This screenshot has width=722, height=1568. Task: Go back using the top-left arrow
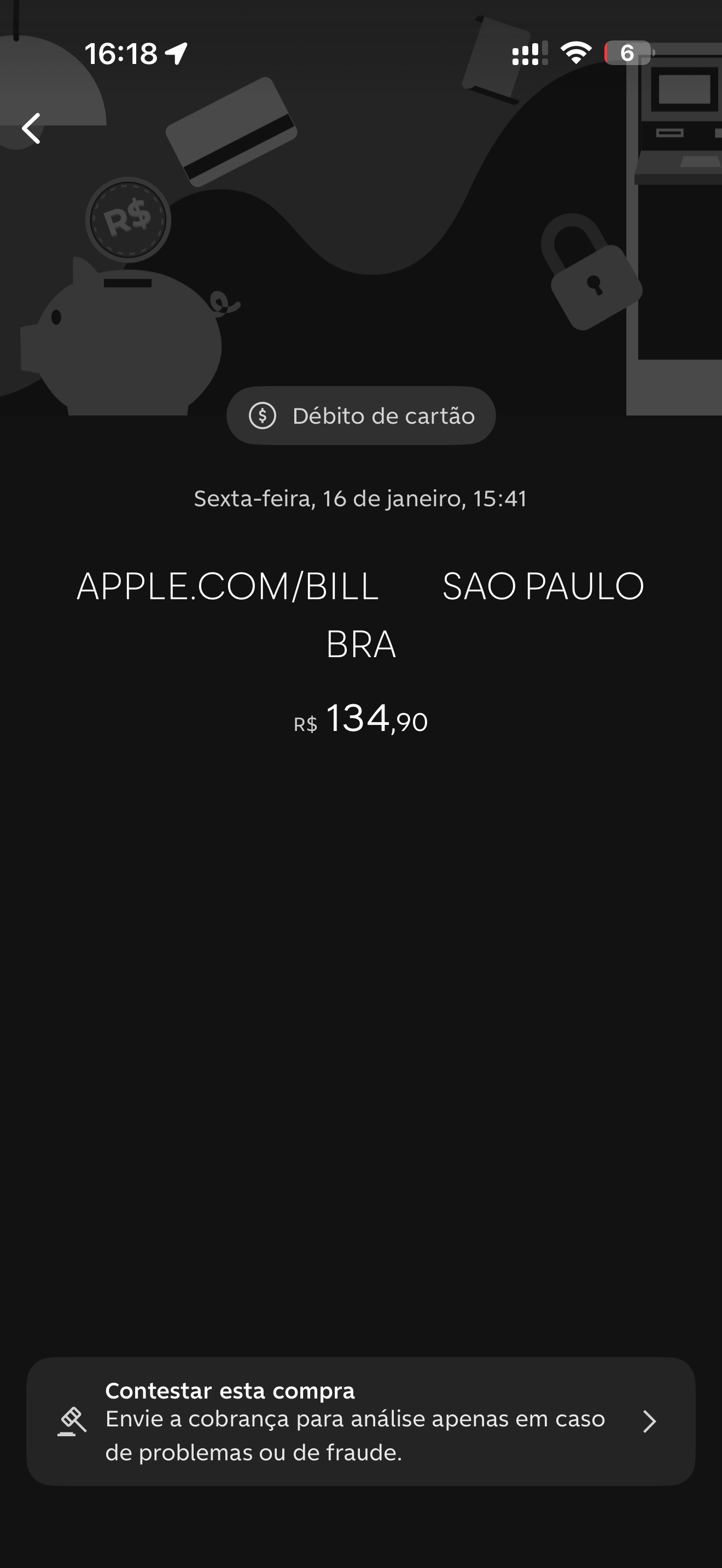pyautogui.click(x=31, y=128)
